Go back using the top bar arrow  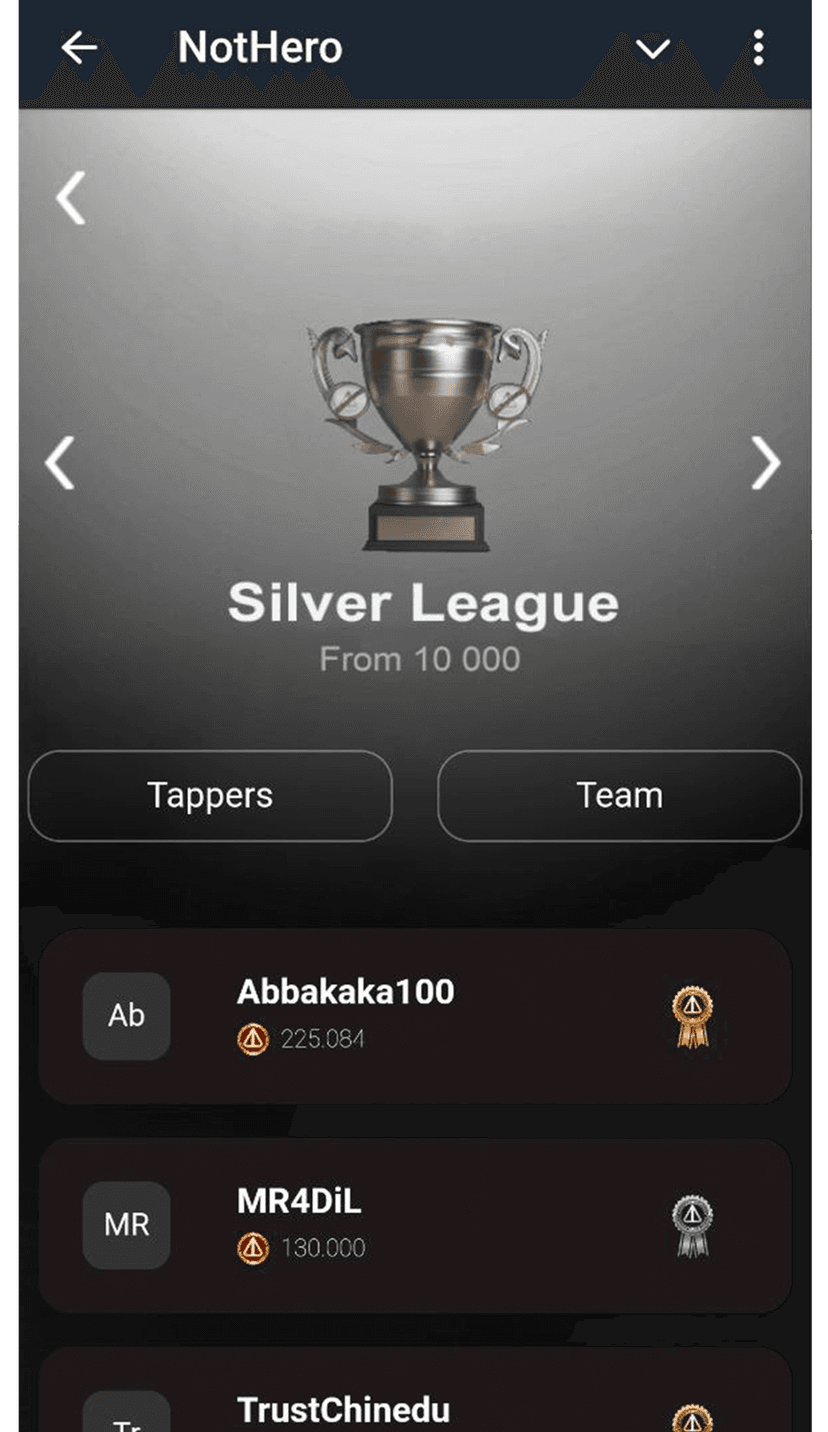[x=78, y=47]
